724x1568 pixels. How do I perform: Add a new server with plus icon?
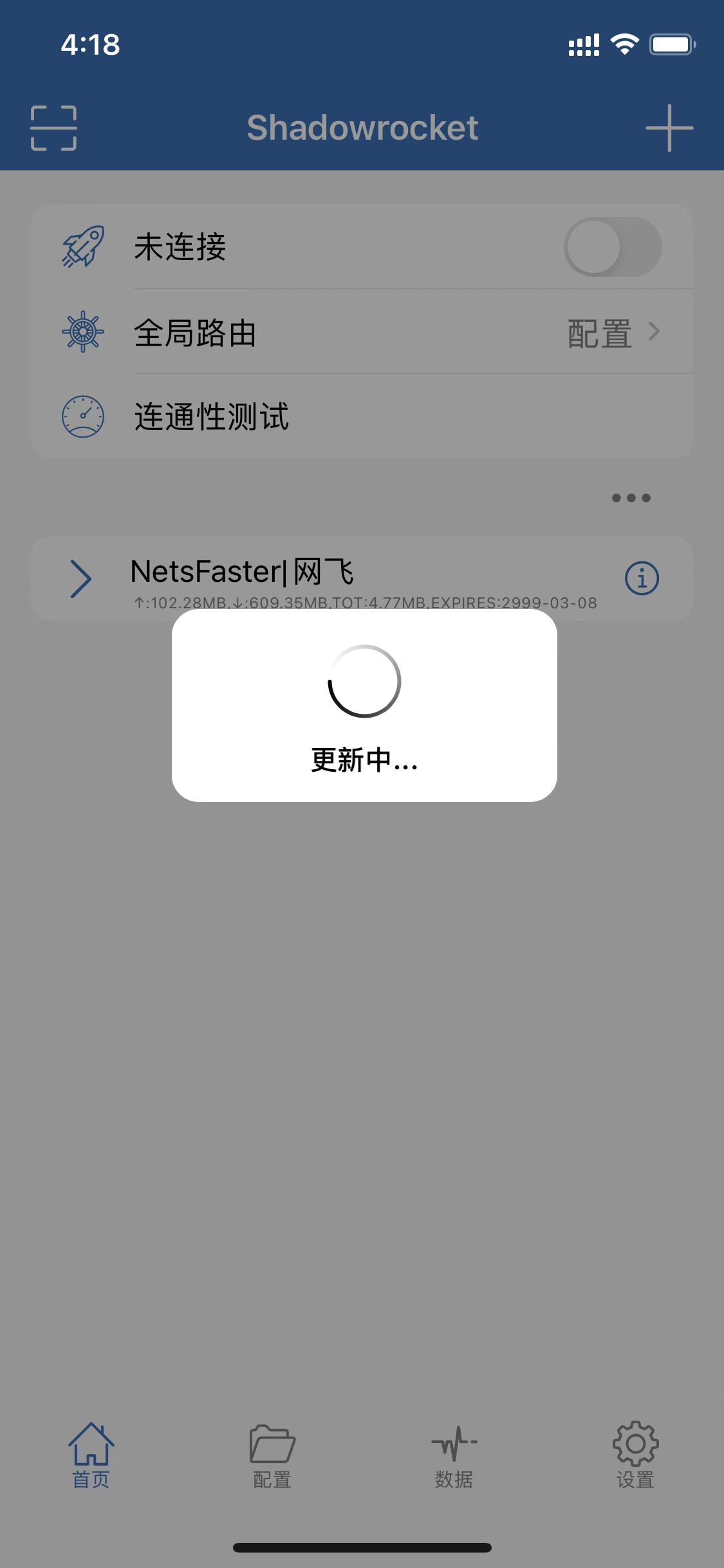[669, 128]
